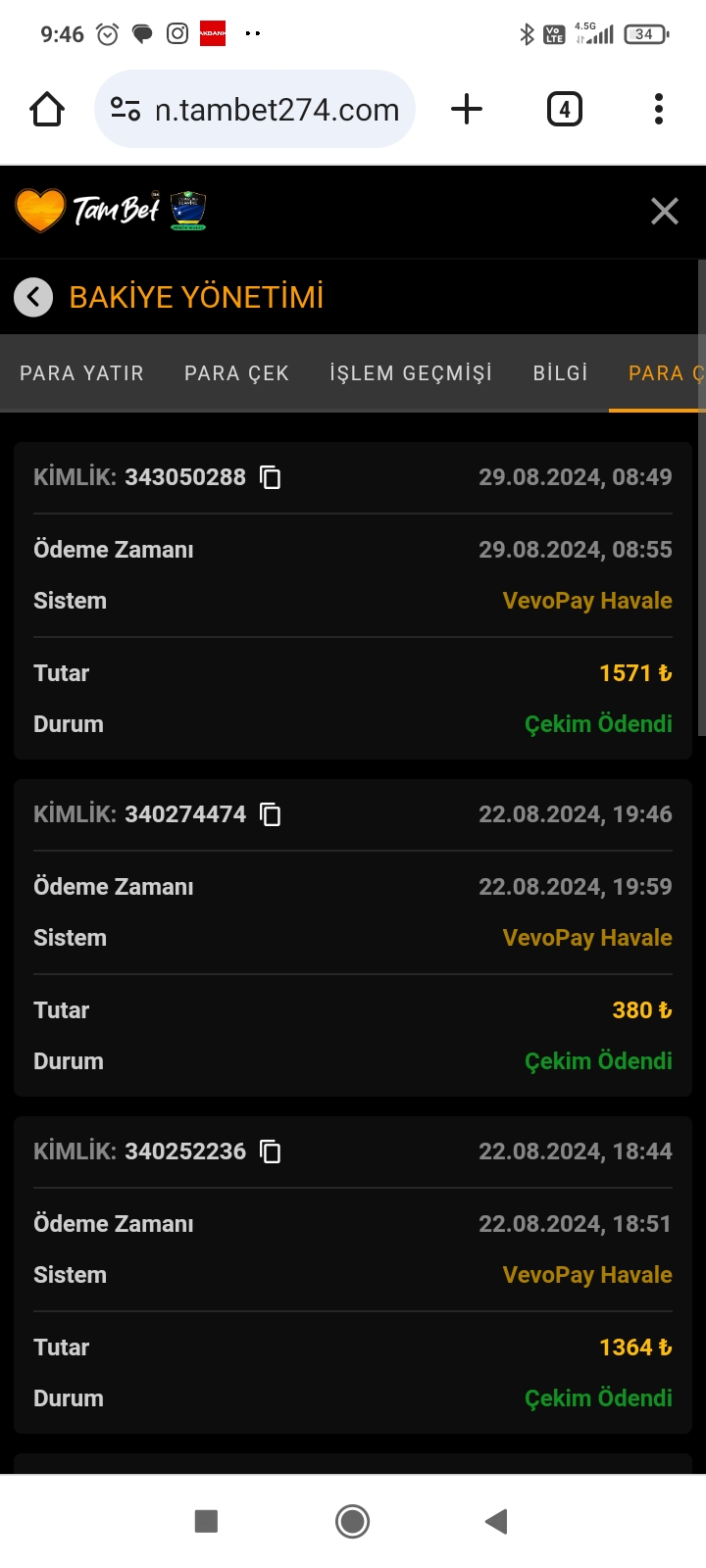706x1568 pixels.
Task: Copy transaction ID 343050288
Action: click(271, 477)
